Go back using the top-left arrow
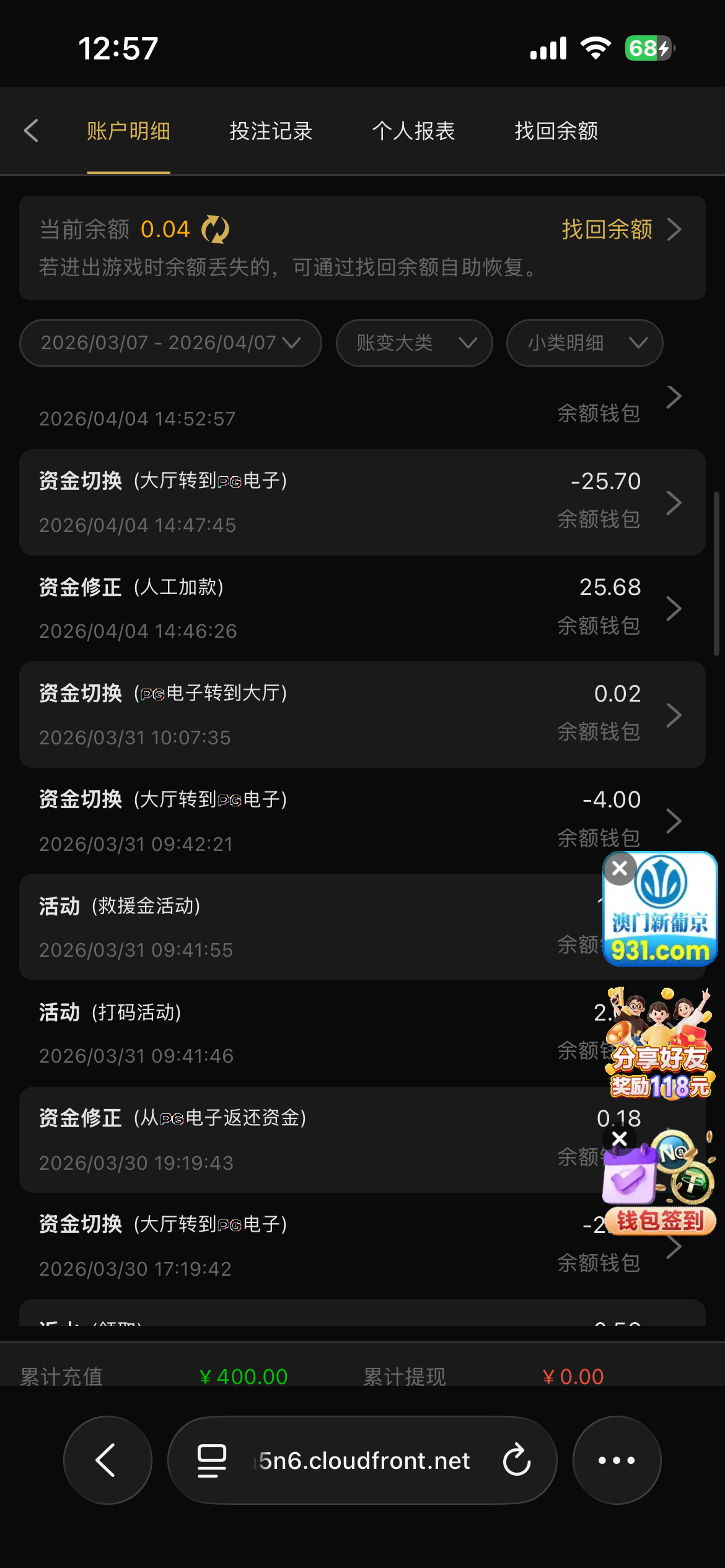The image size is (725, 1568). (31, 131)
